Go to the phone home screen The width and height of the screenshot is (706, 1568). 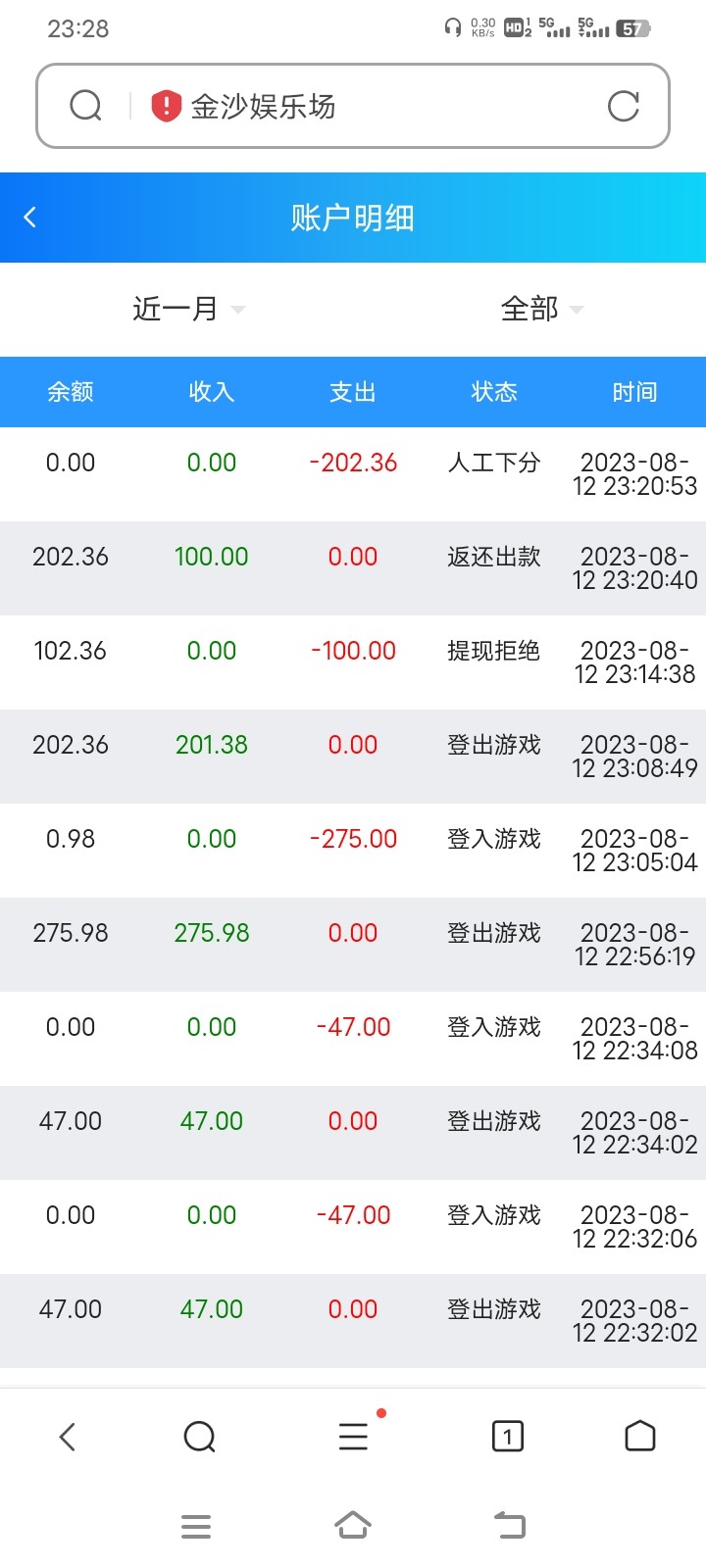pos(353,1526)
